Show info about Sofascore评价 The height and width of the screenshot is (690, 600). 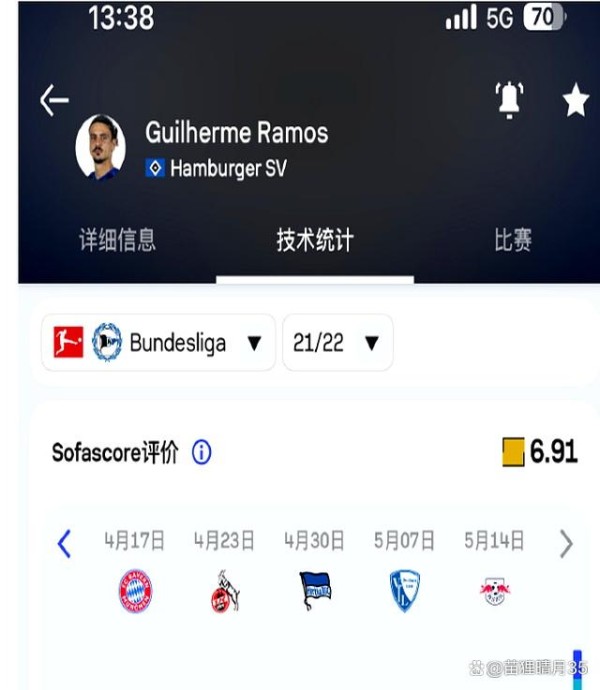[201, 453]
